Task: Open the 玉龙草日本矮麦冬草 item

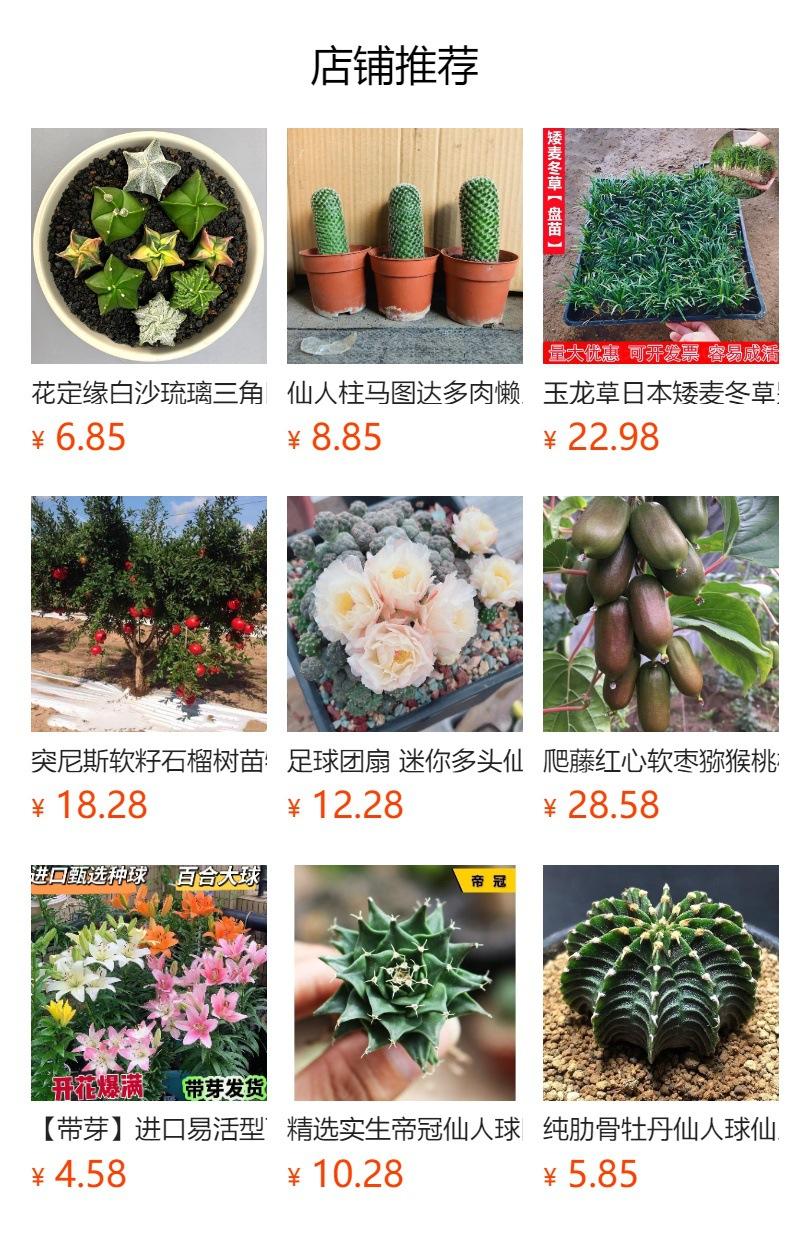Action: pyautogui.click(x=661, y=292)
